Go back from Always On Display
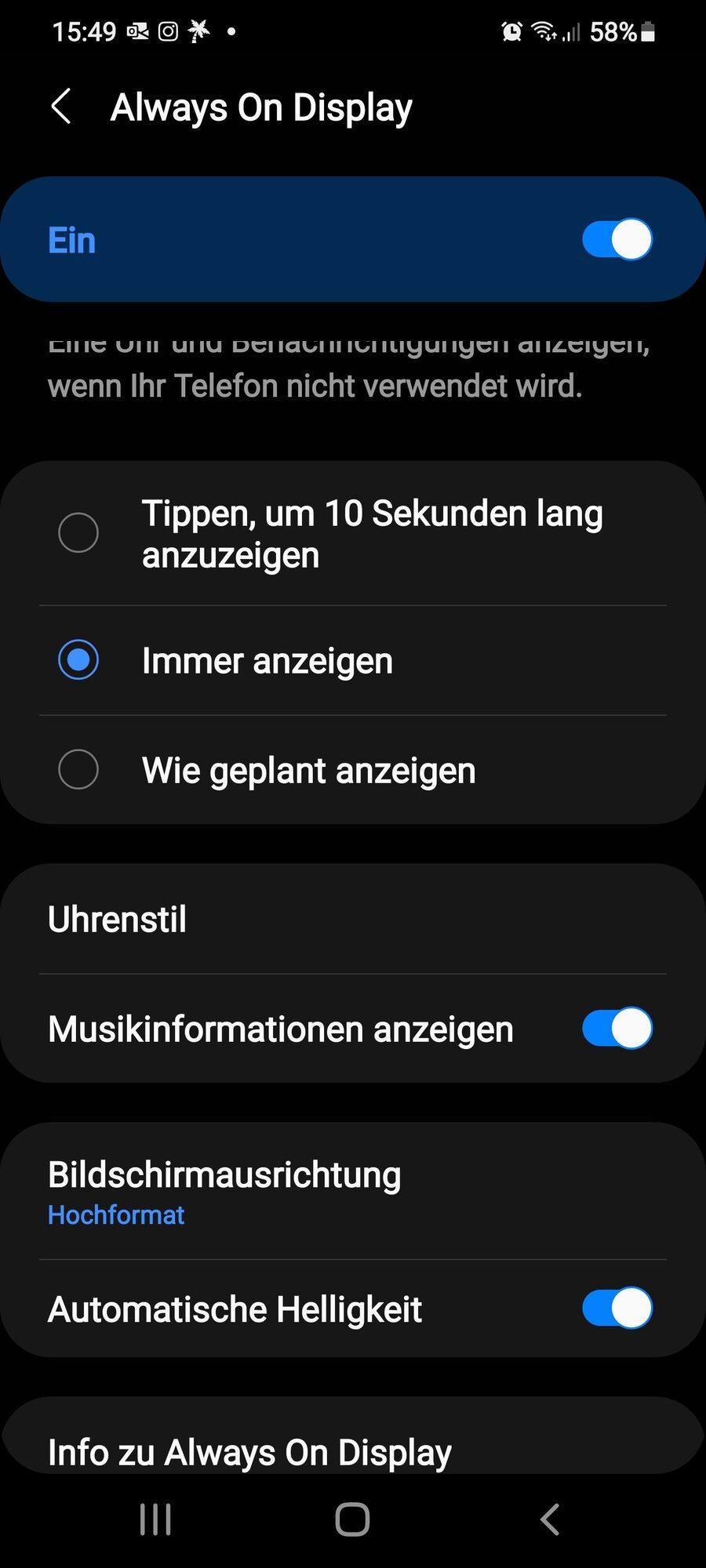 click(61, 107)
